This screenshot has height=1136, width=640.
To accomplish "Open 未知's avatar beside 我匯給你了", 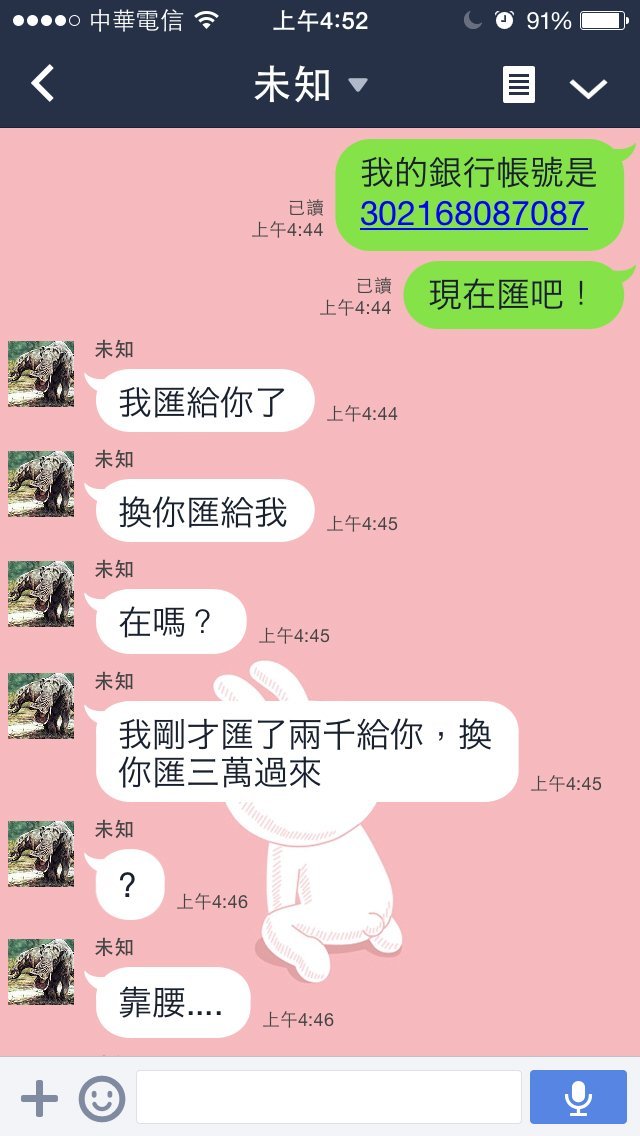I will click(41, 373).
